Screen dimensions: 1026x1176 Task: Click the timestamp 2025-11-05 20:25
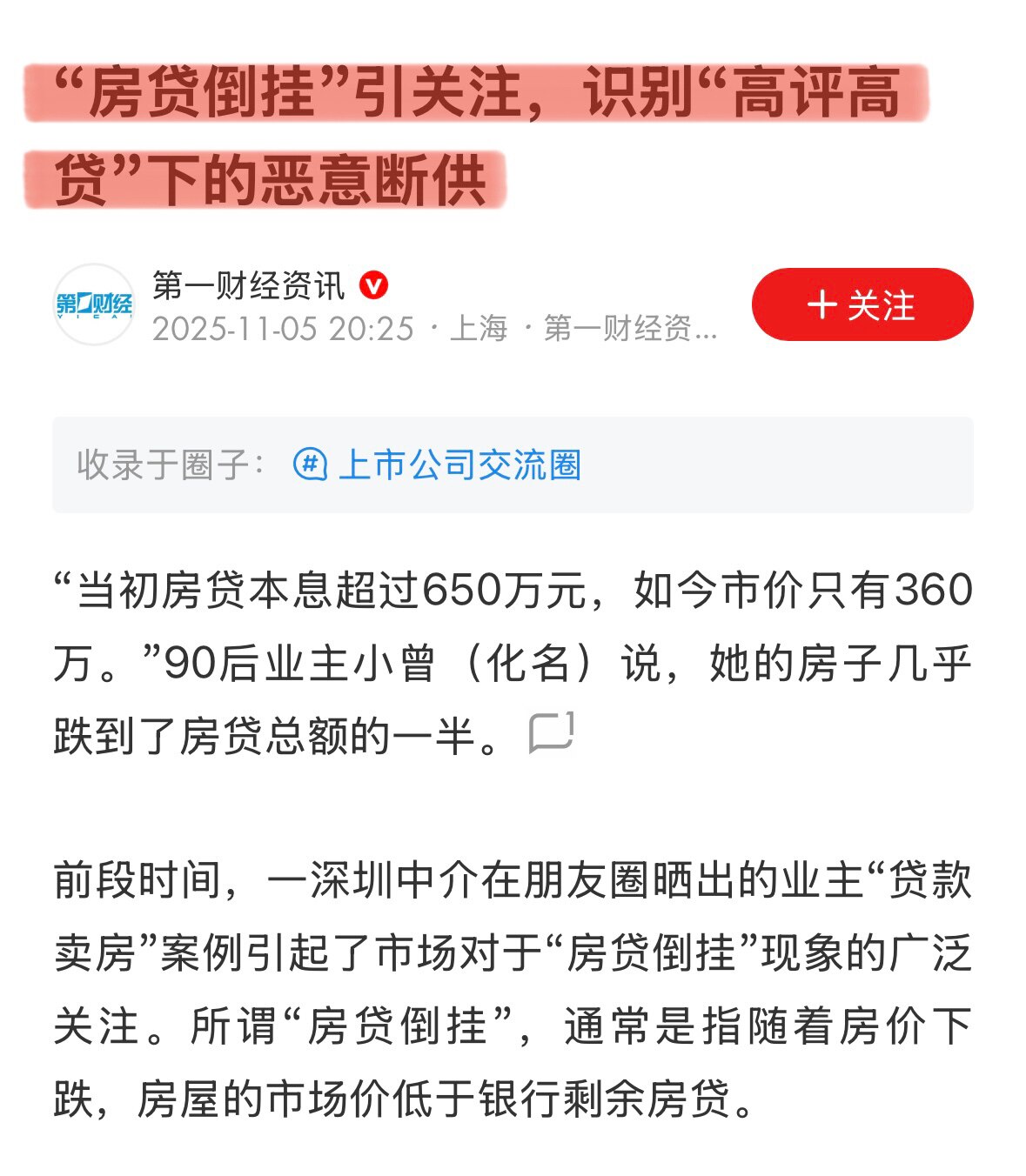coord(289,331)
